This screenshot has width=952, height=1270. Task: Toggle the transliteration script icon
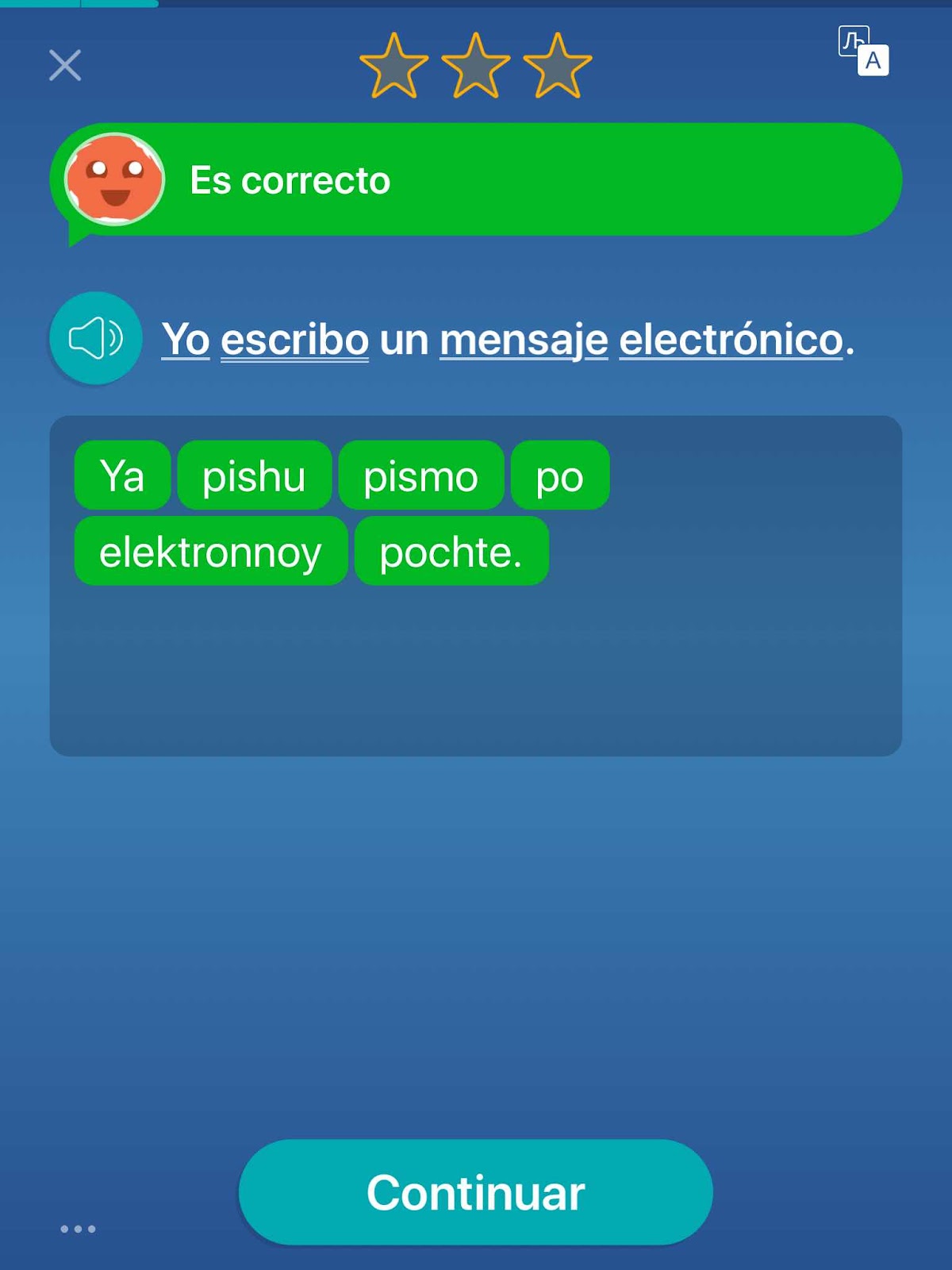pyautogui.click(x=863, y=52)
